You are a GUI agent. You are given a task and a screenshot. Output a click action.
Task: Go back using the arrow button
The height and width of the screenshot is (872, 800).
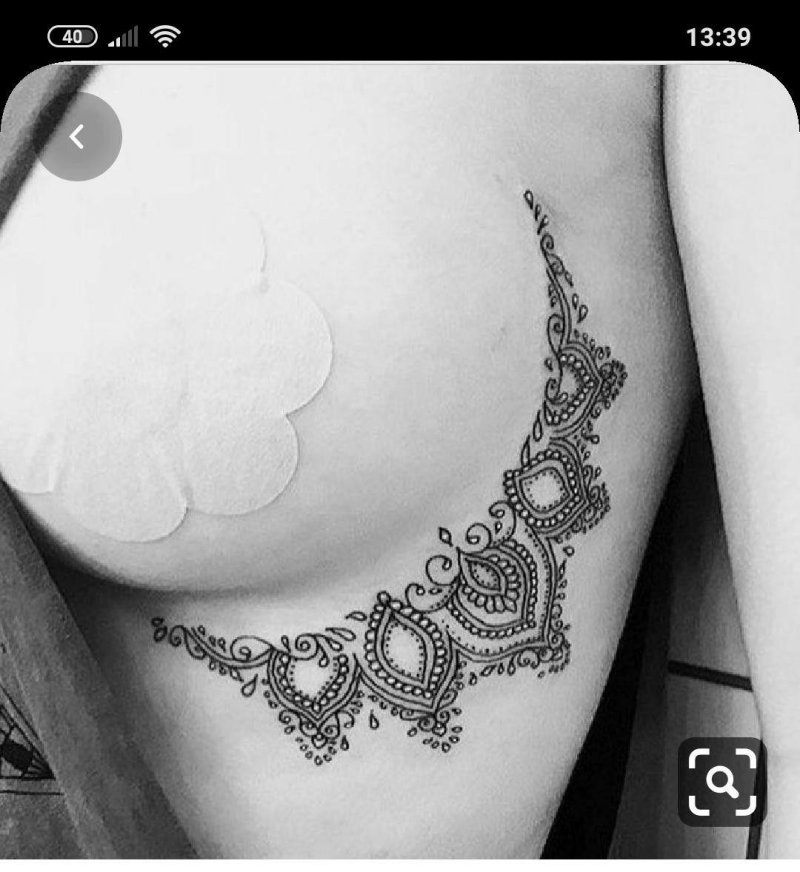tap(78, 138)
